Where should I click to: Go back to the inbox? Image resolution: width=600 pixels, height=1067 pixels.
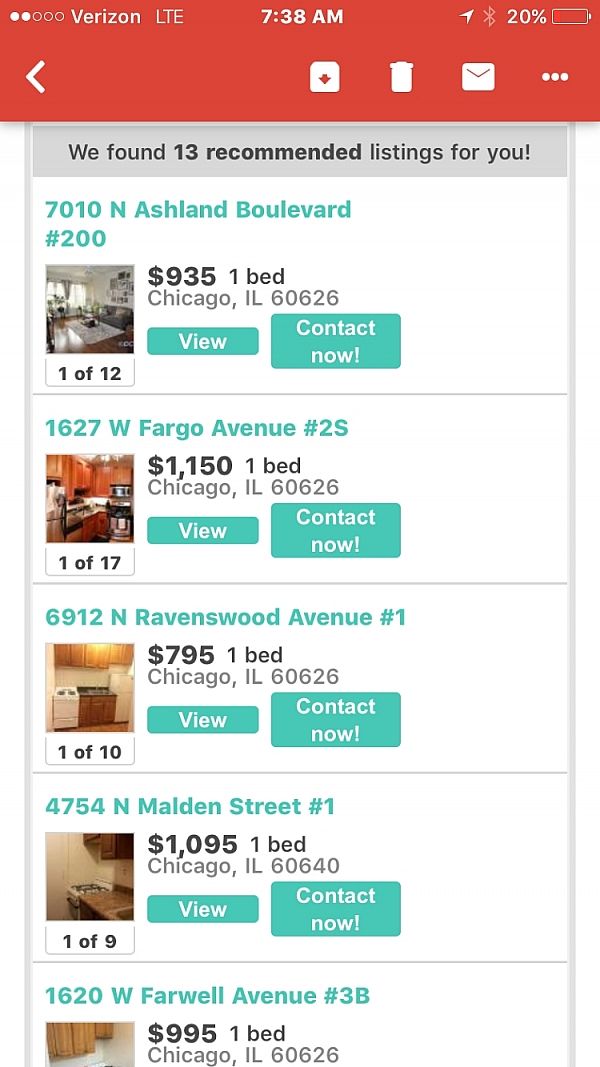tap(36, 77)
